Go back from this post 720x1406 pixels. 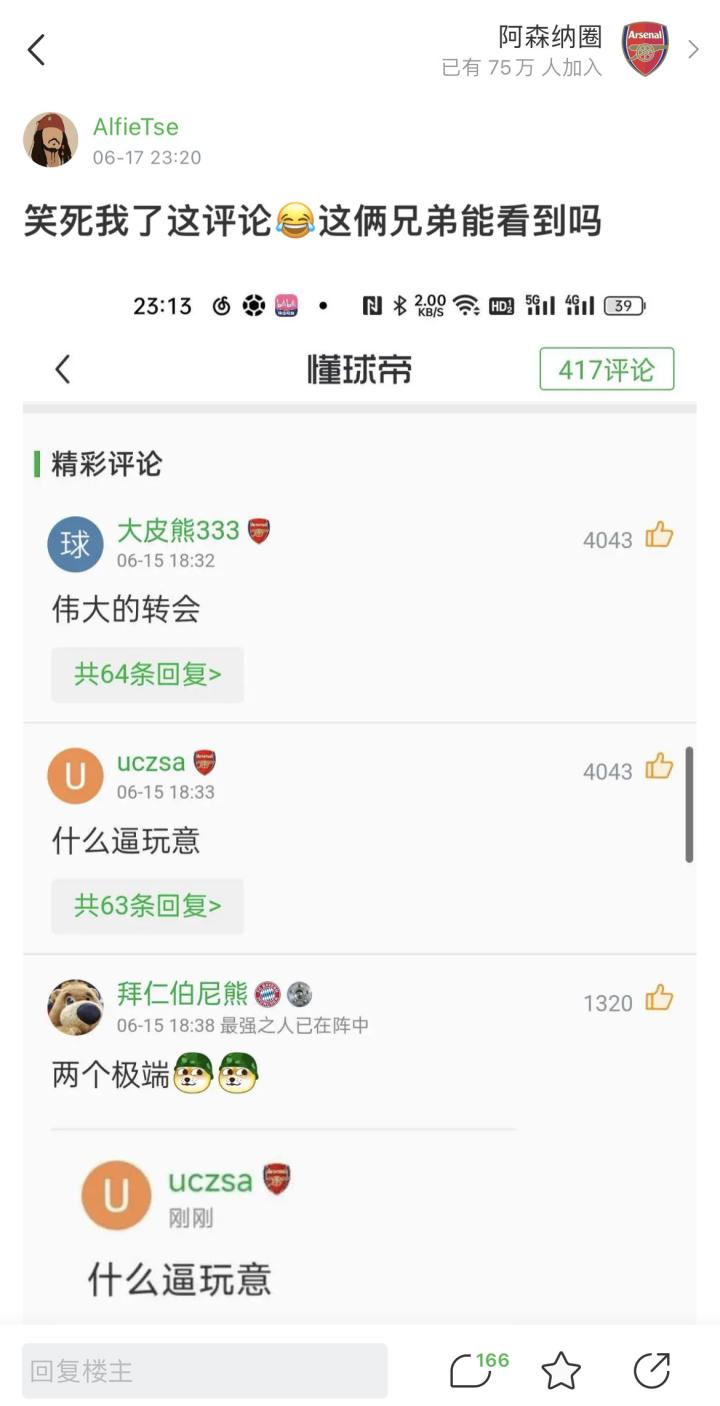pyautogui.click(x=37, y=50)
